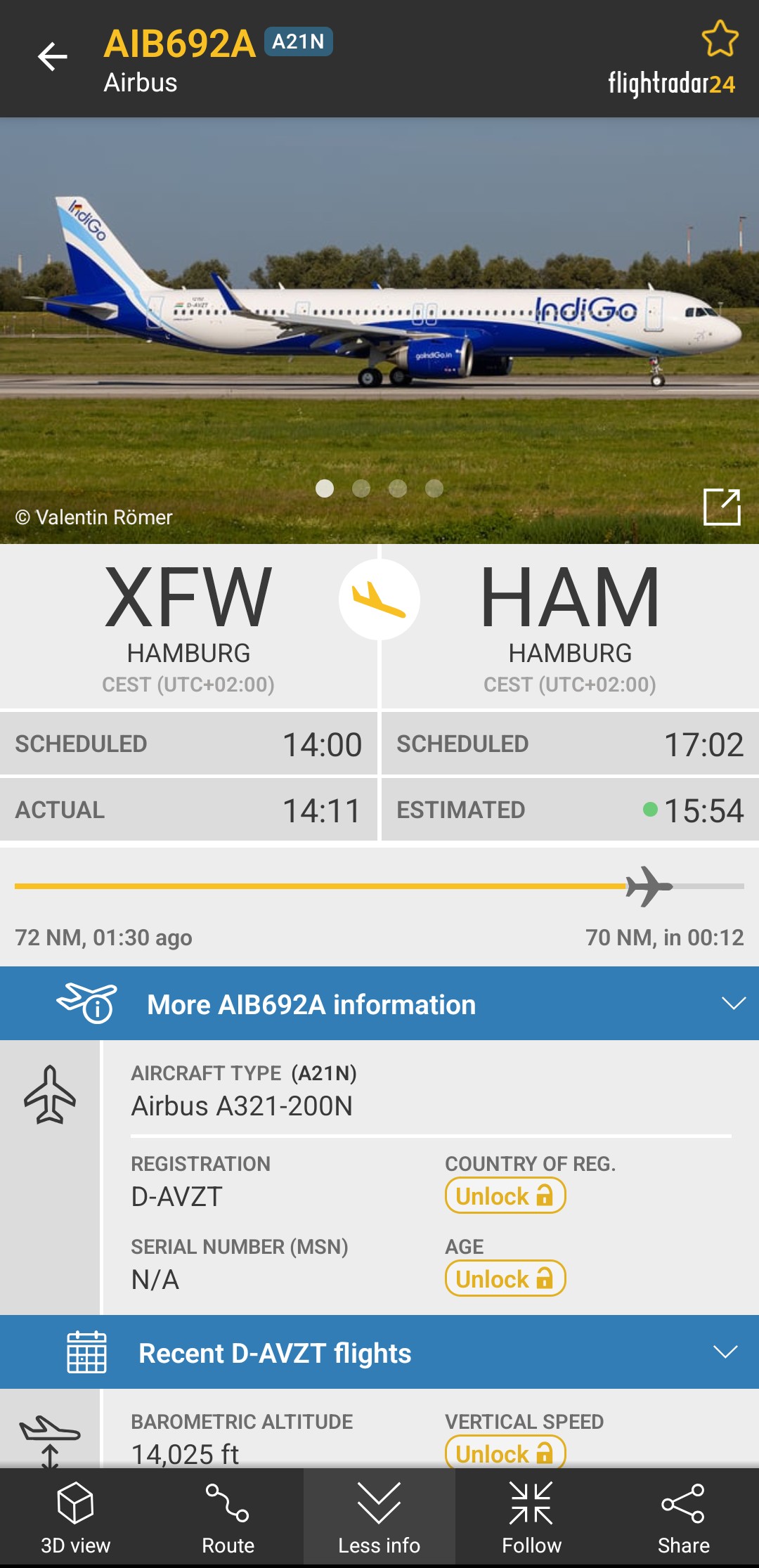This screenshot has height=1568, width=759.
Task: Open the IndiGo aircraft photo
Action: pyautogui.click(x=379, y=316)
